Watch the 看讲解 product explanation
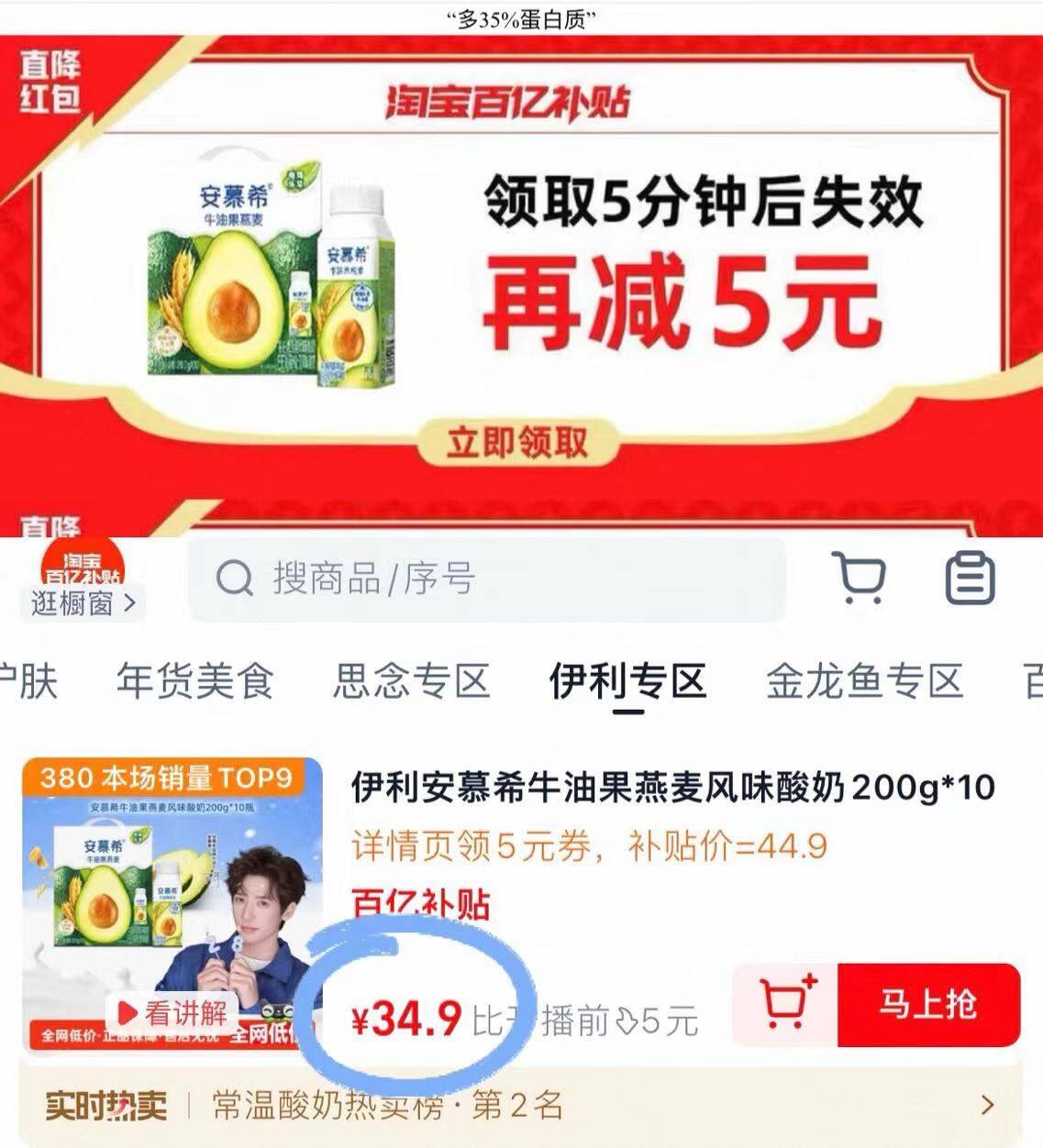Screen dimensions: 1043x1148 coord(172,1013)
